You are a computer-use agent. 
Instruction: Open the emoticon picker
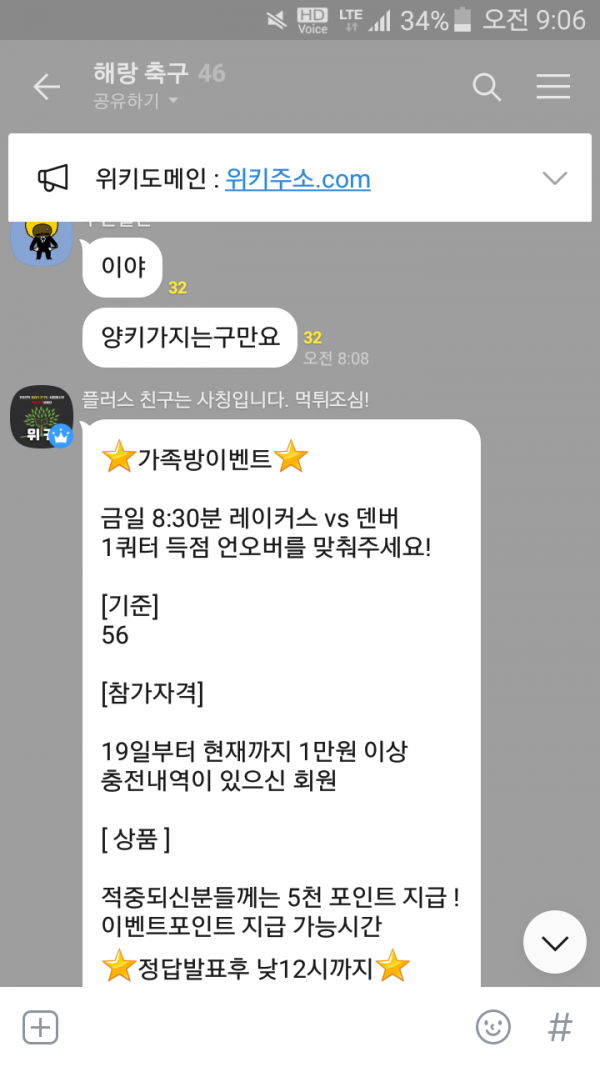pyautogui.click(x=492, y=1027)
